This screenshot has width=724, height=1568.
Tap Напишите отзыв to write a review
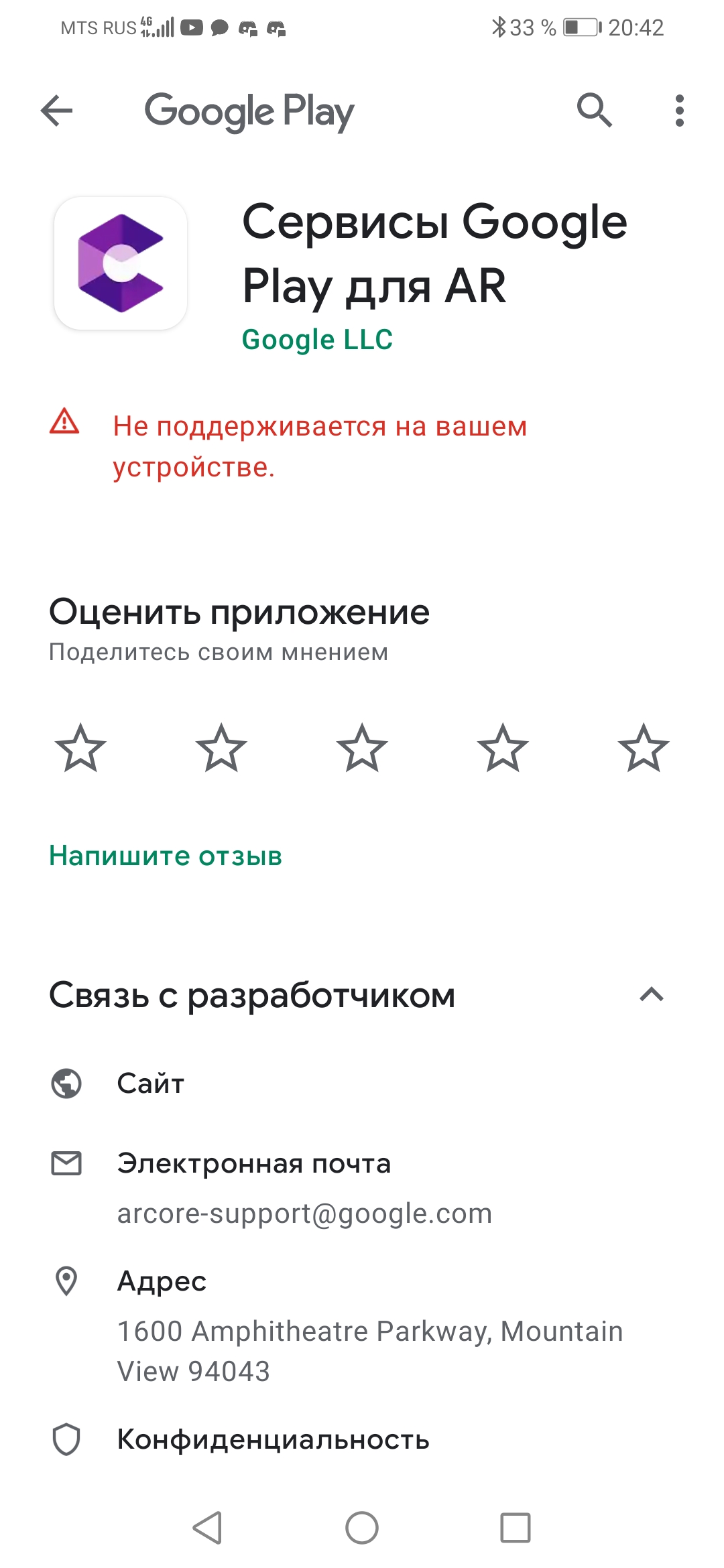166,856
